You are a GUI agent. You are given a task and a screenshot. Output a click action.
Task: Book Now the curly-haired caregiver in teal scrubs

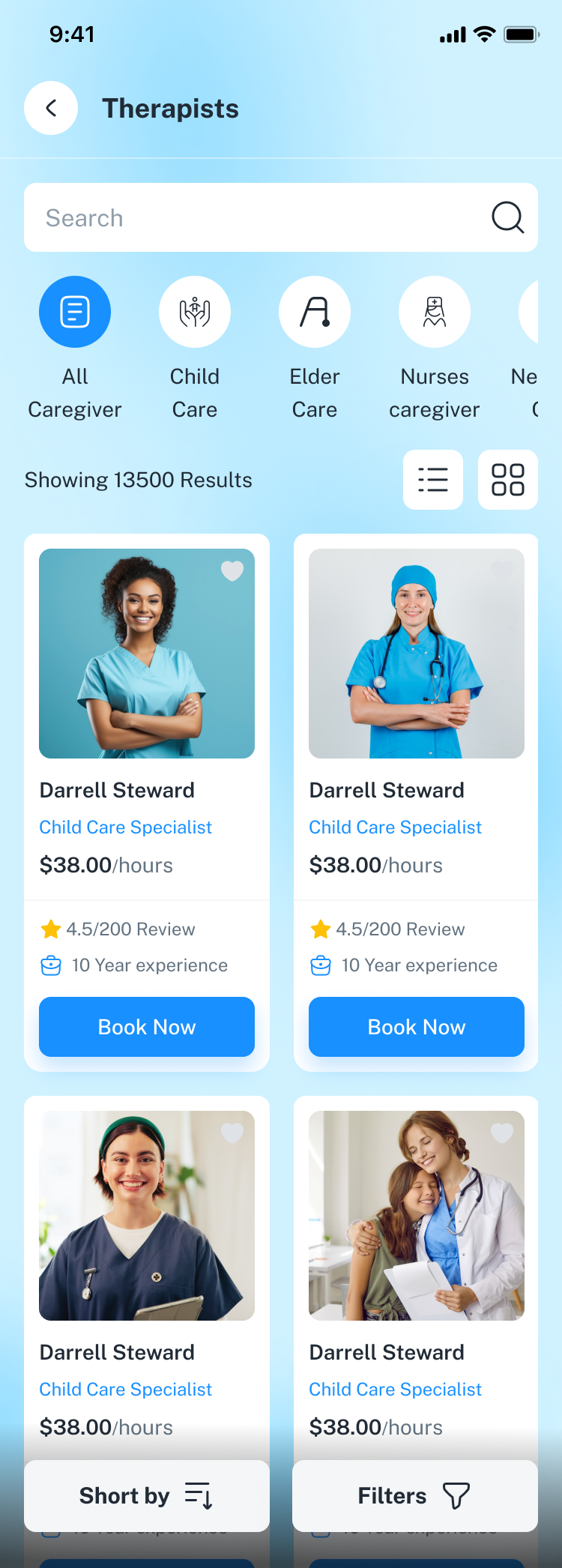point(147,1027)
